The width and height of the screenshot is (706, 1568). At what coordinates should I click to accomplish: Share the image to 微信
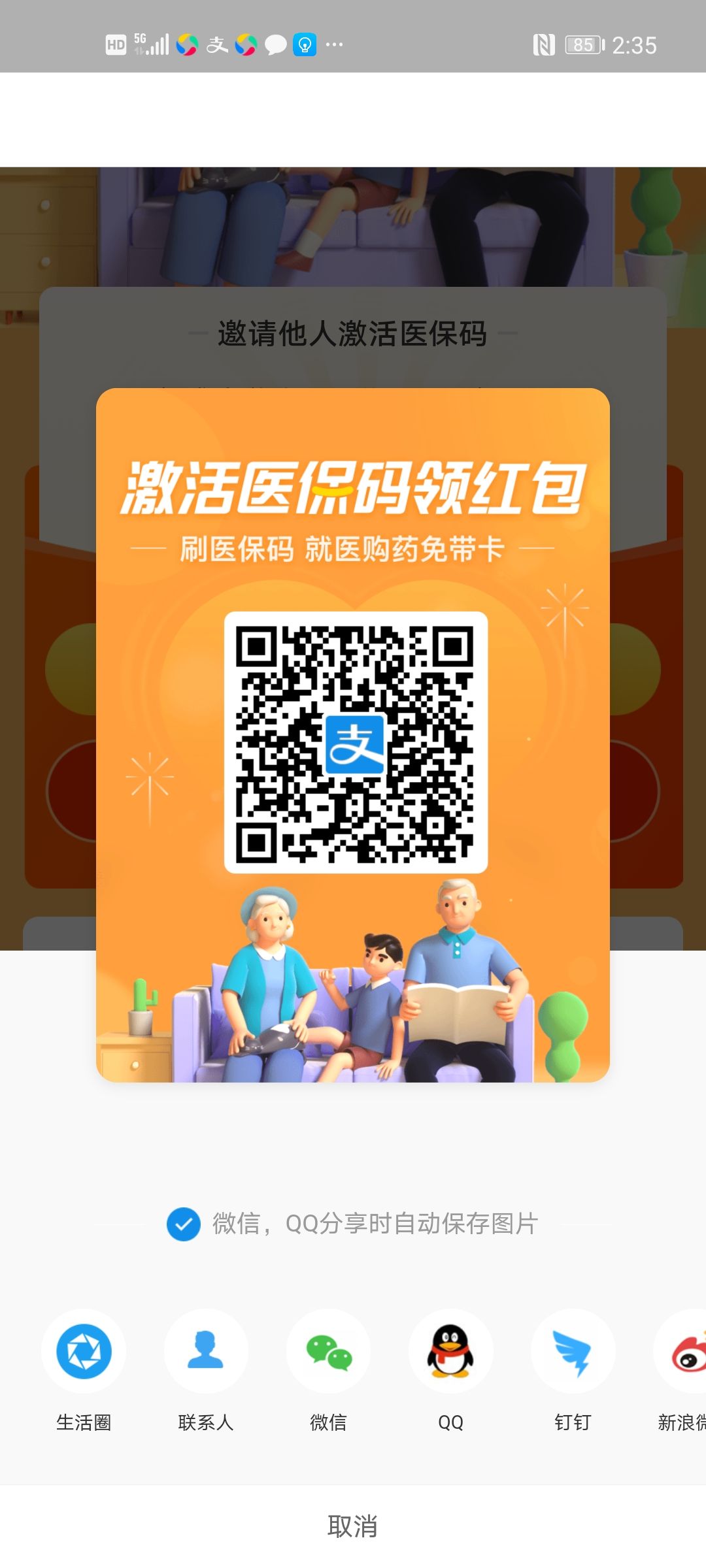pyautogui.click(x=328, y=1352)
